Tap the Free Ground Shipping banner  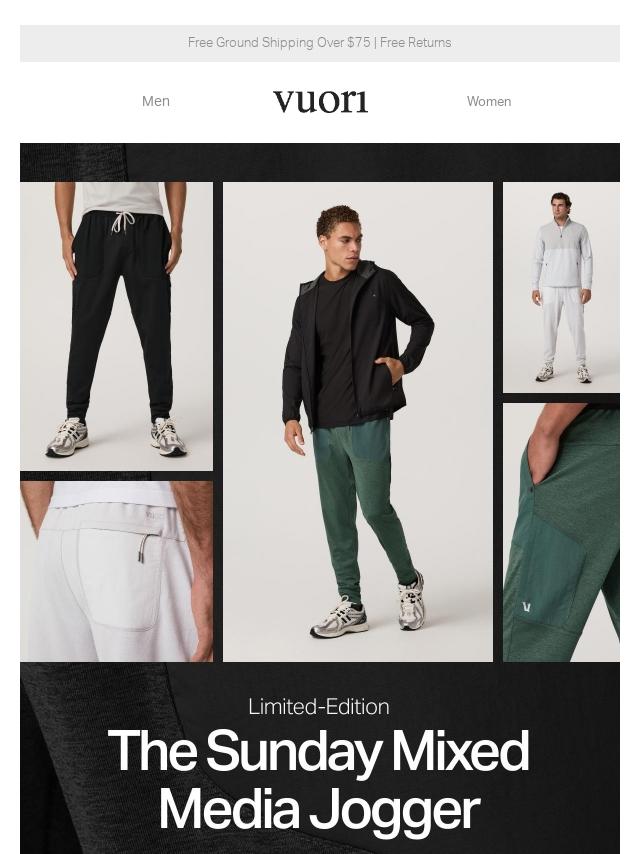point(320,42)
